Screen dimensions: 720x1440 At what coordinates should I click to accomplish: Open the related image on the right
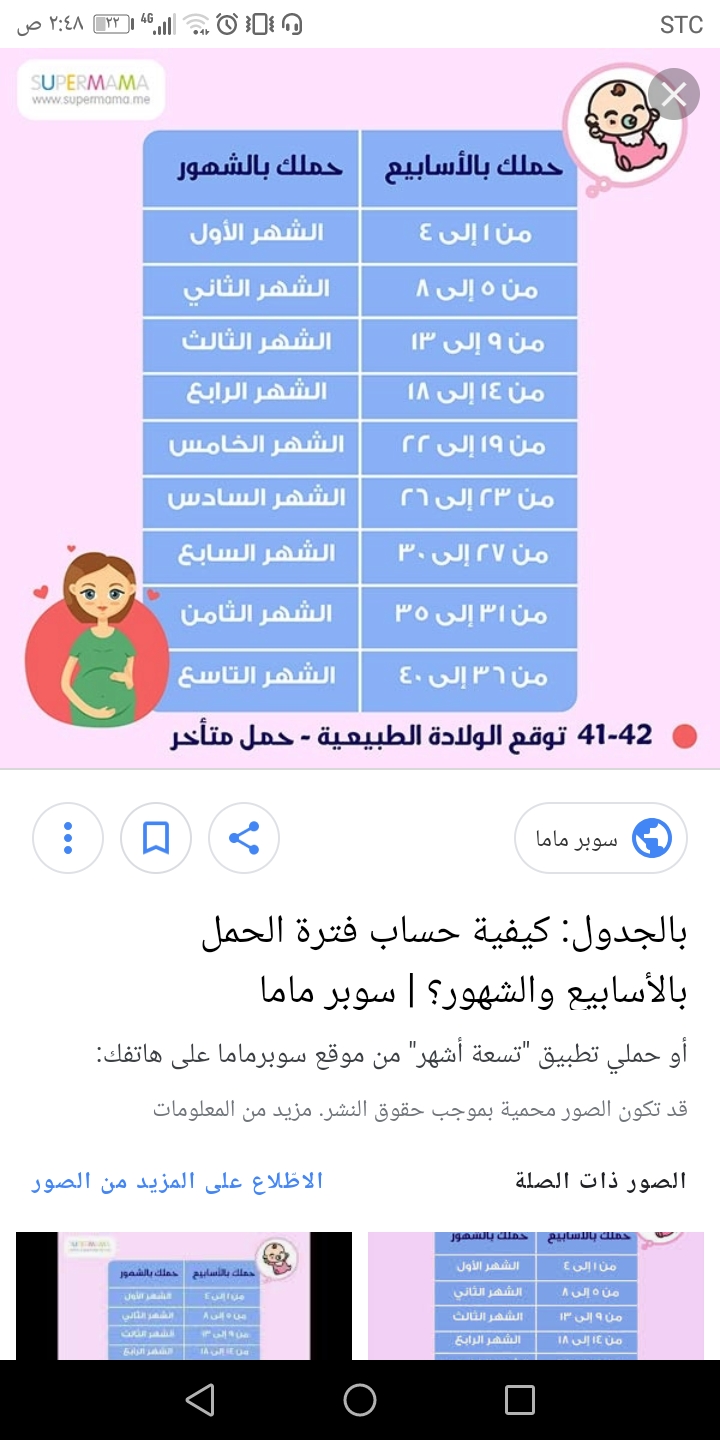coord(536,1295)
